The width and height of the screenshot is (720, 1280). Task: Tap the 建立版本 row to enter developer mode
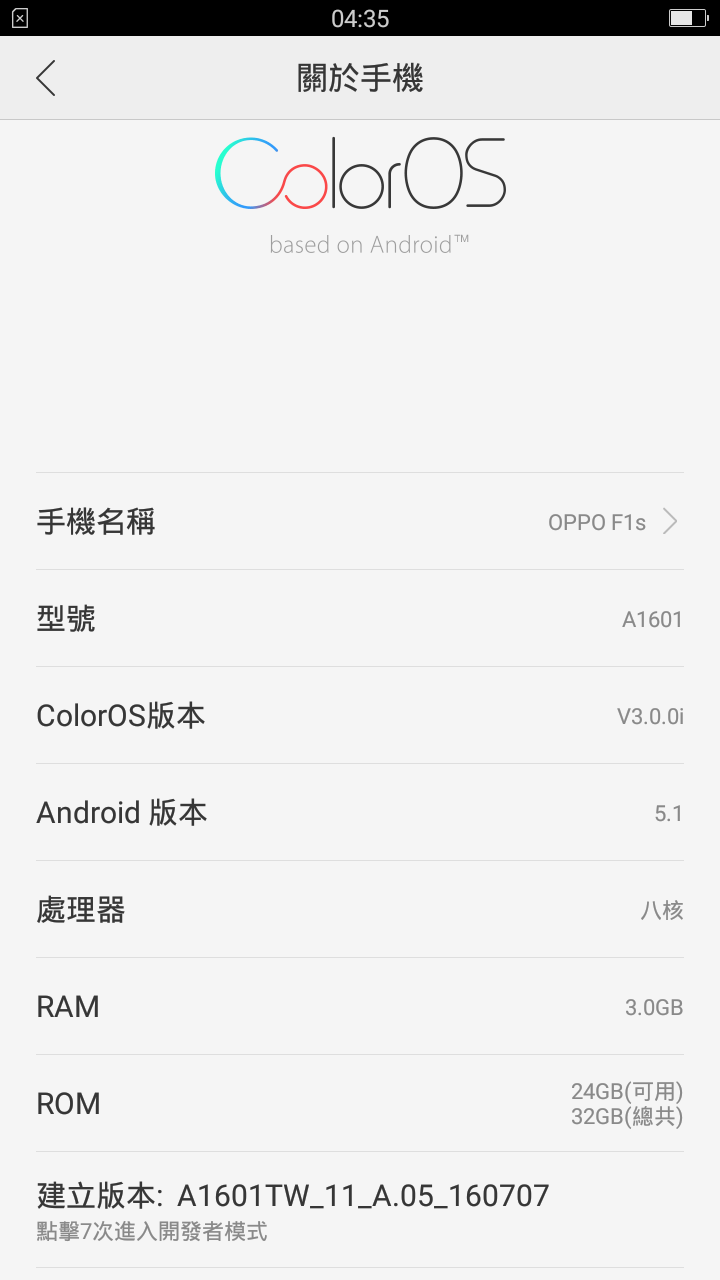tap(360, 1210)
